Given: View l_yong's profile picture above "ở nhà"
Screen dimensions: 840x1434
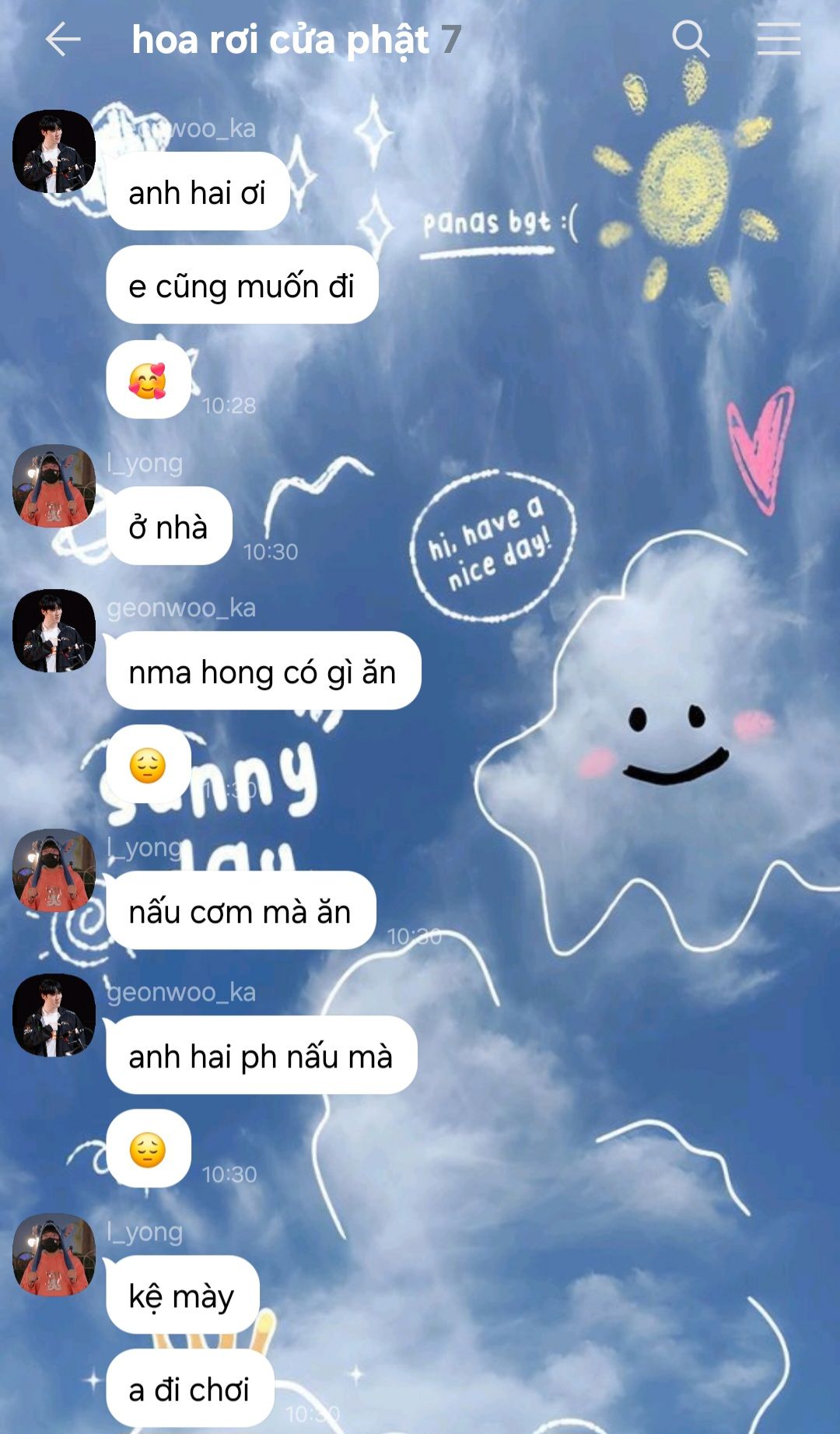Looking at the screenshot, I should 54,486.
